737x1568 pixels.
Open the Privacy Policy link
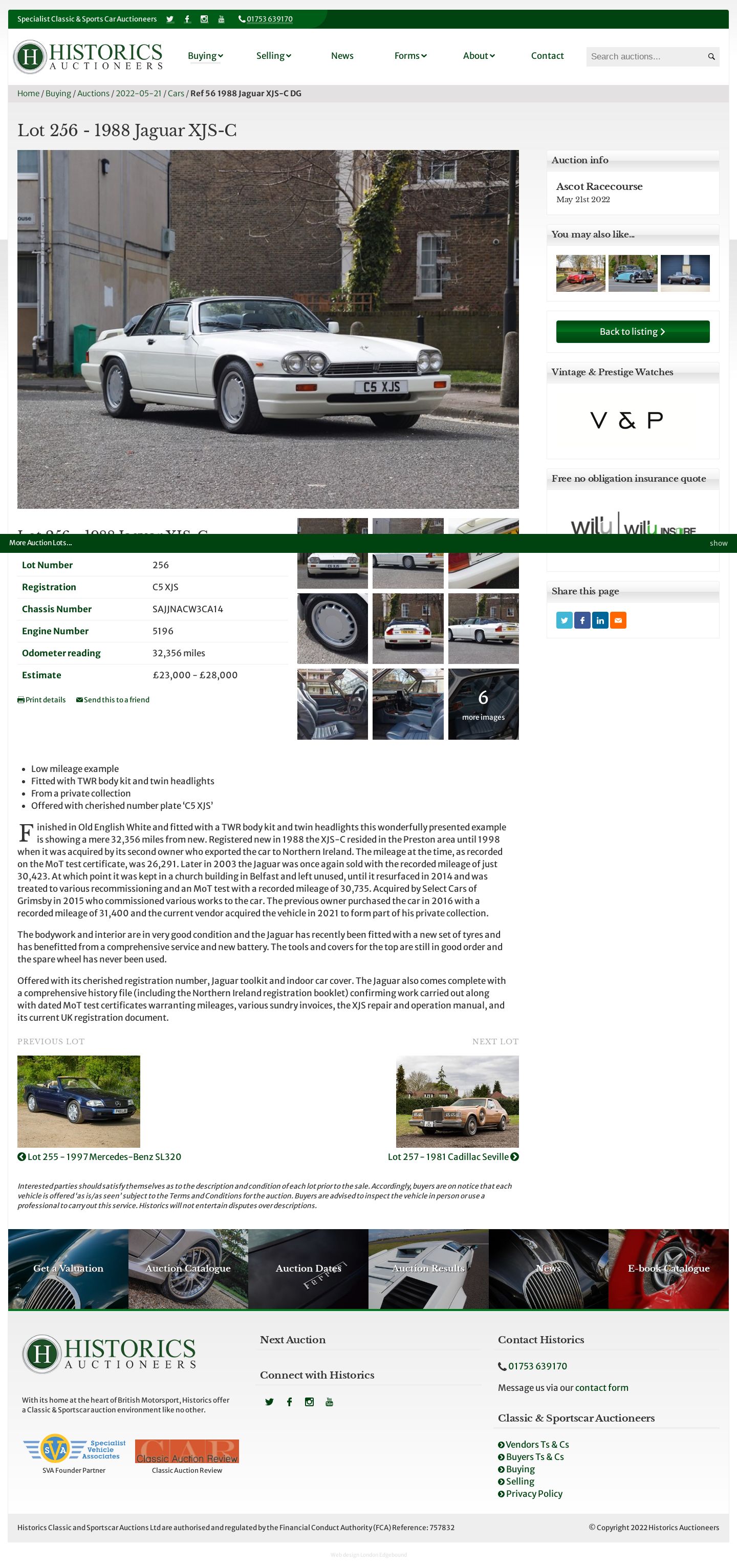[534, 1494]
